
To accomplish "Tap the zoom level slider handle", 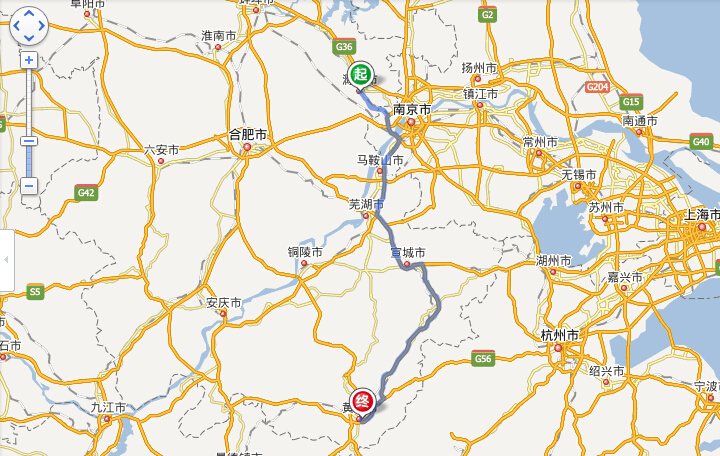I will [x=29, y=141].
